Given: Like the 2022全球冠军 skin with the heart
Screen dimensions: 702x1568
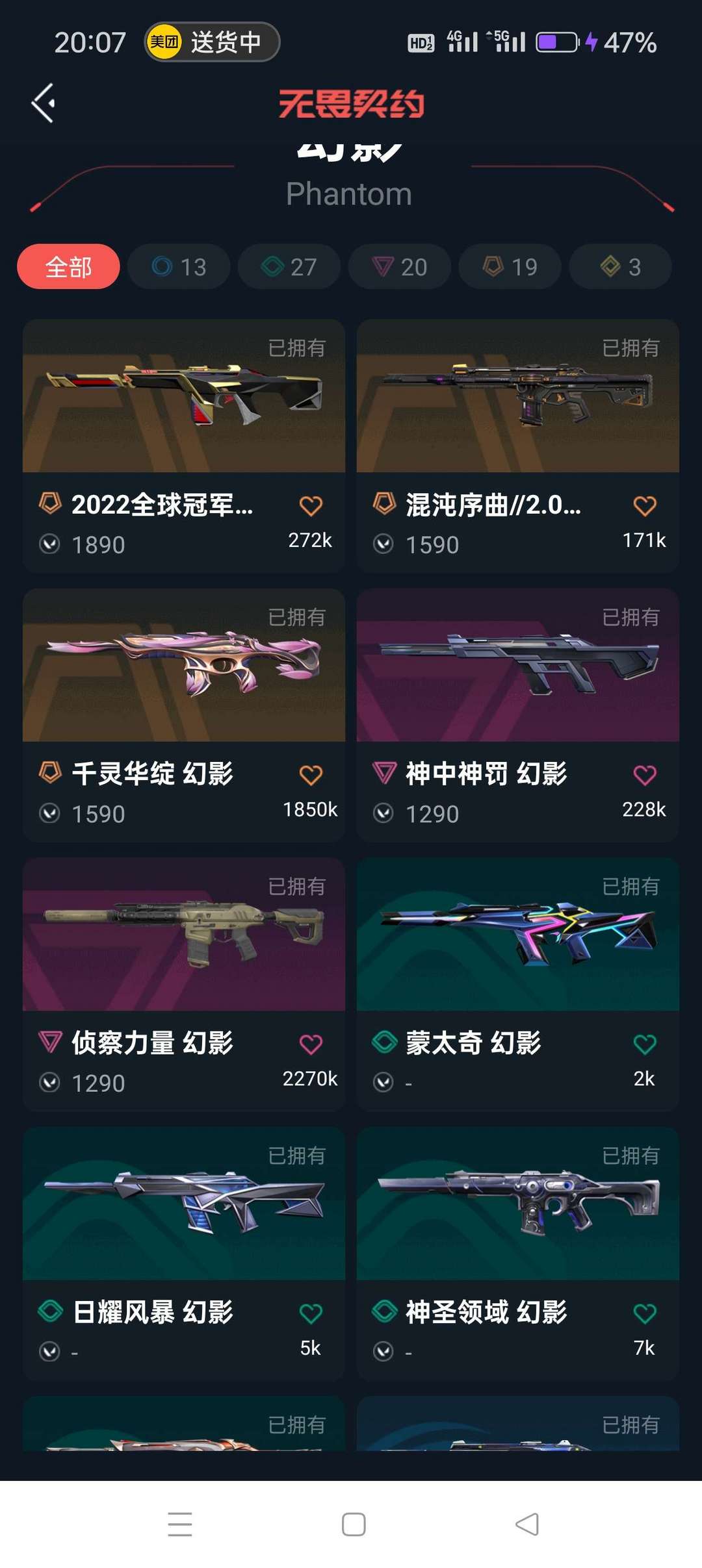Looking at the screenshot, I should (311, 506).
